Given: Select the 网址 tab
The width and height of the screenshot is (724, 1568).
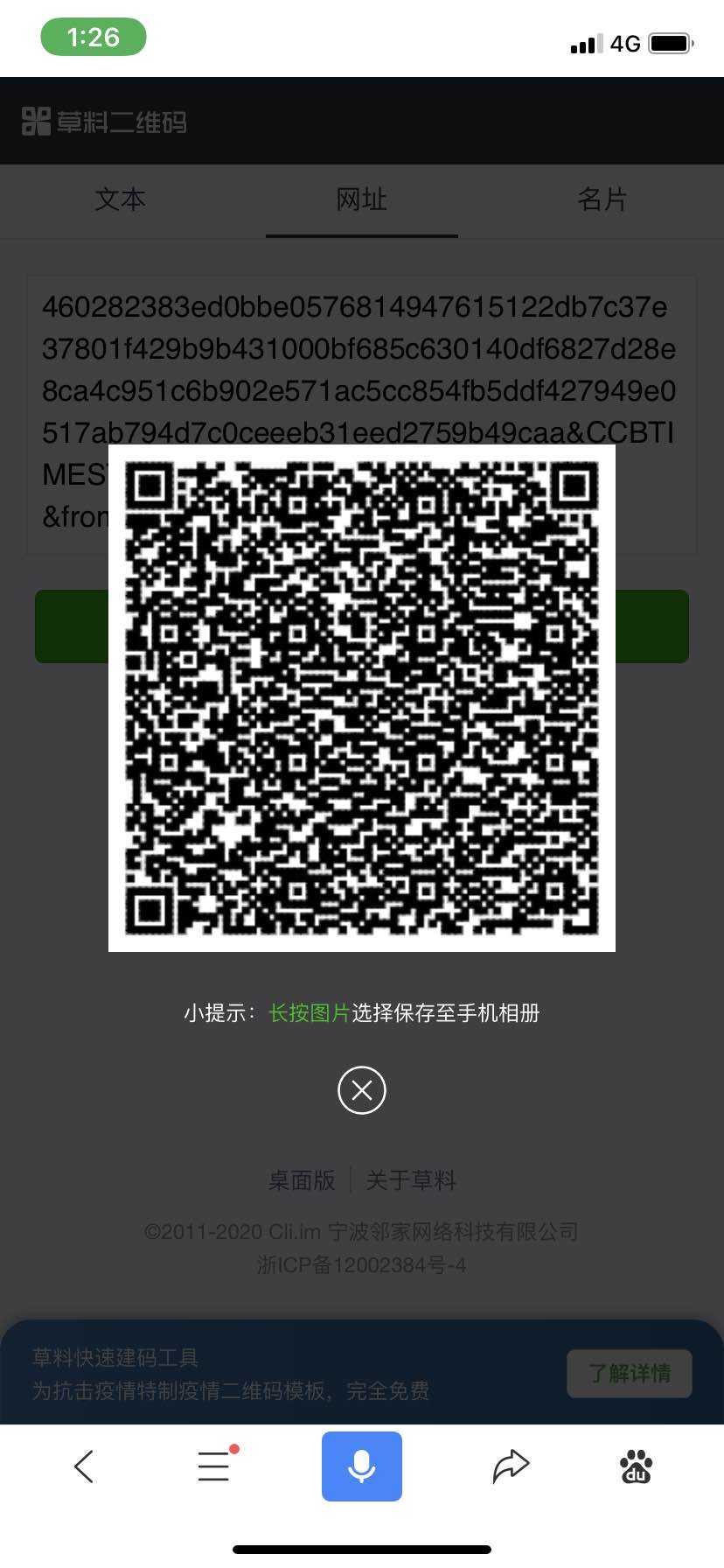Looking at the screenshot, I should click(x=361, y=199).
